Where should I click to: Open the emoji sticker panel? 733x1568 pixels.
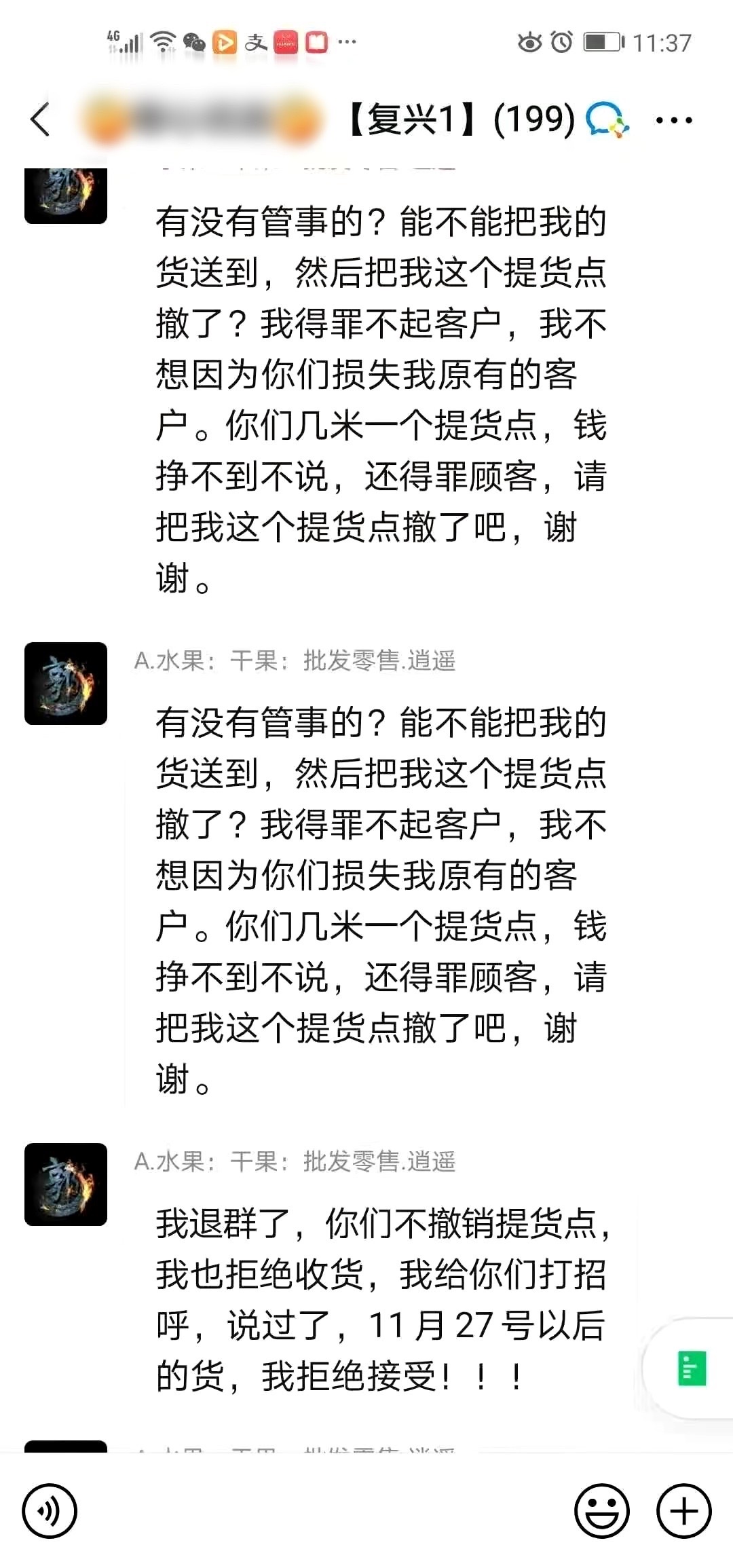(x=601, y=1511)
